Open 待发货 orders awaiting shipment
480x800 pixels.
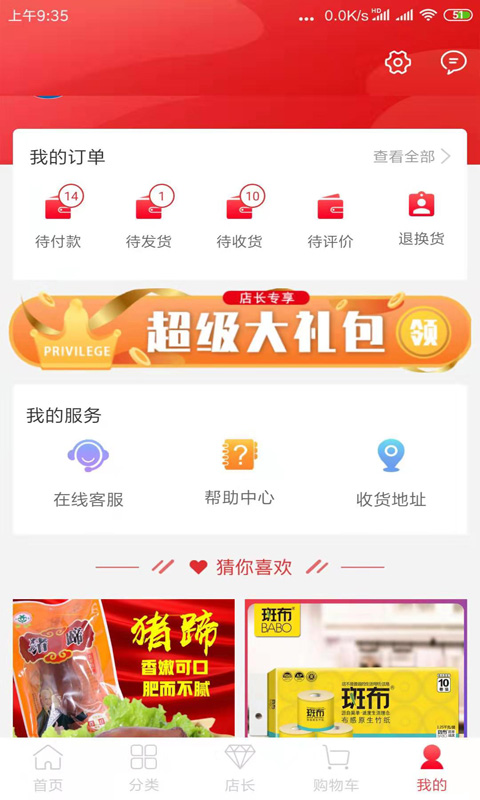(x=149, y=216)
